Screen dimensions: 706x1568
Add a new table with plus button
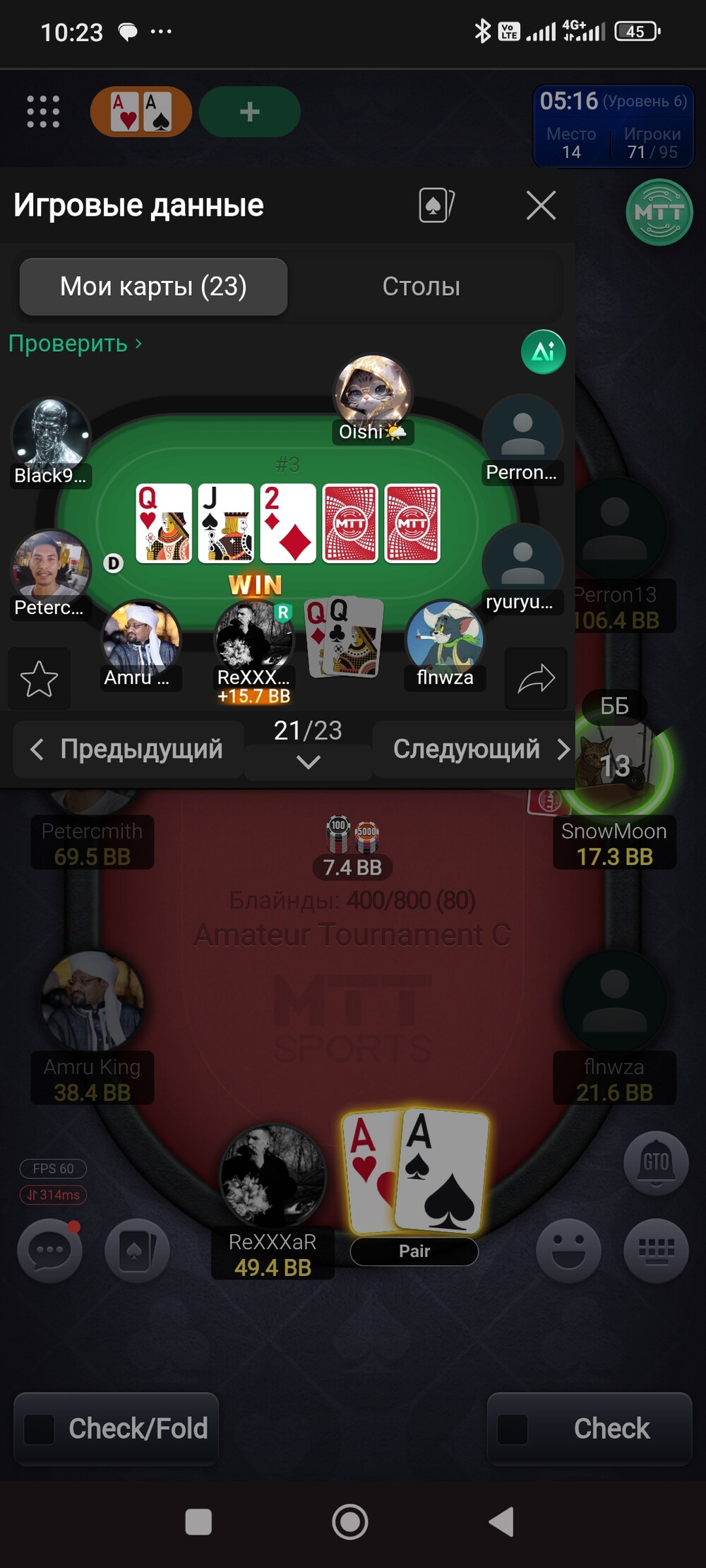coord(249,111)
